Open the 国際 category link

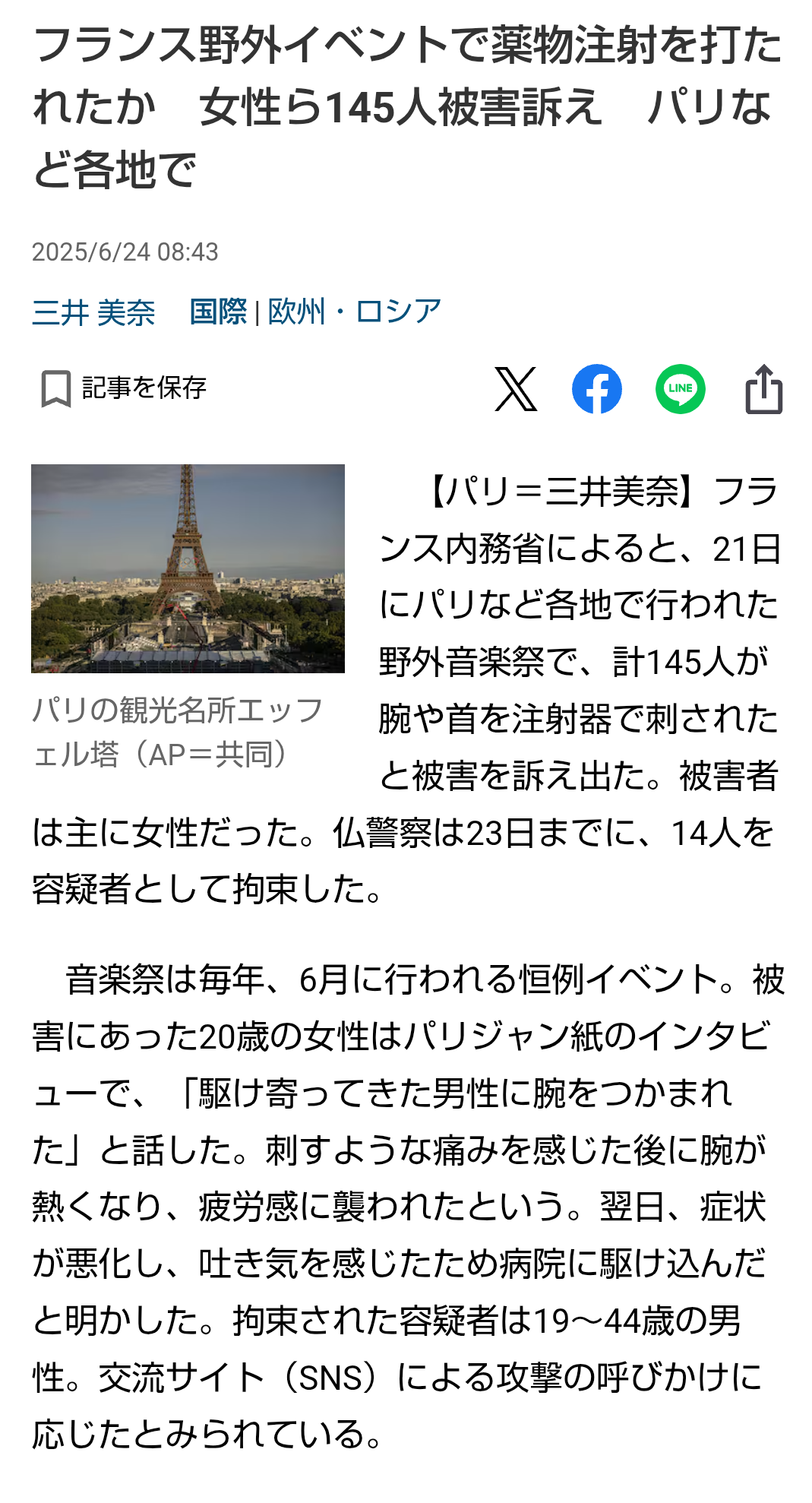coord(218,312)
